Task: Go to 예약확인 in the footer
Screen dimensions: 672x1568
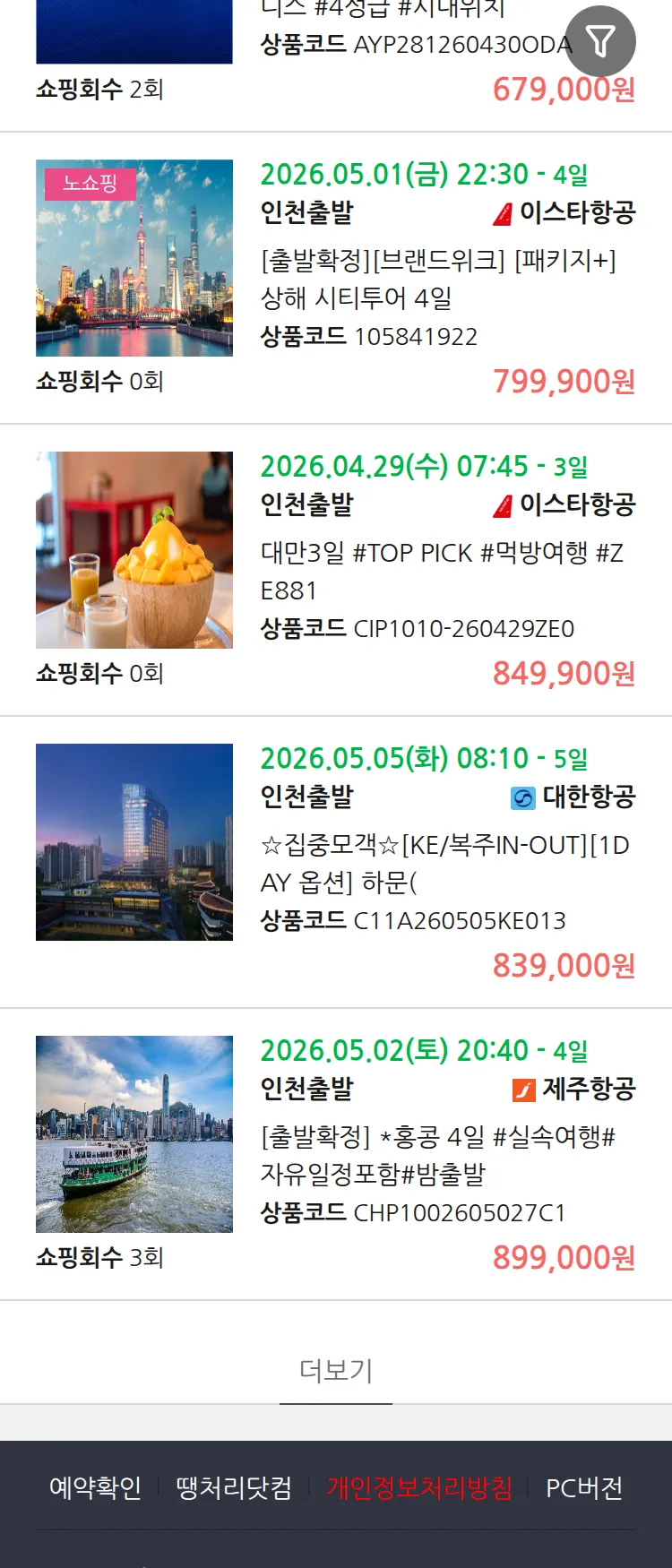Action: click(x=95, y=1488)
